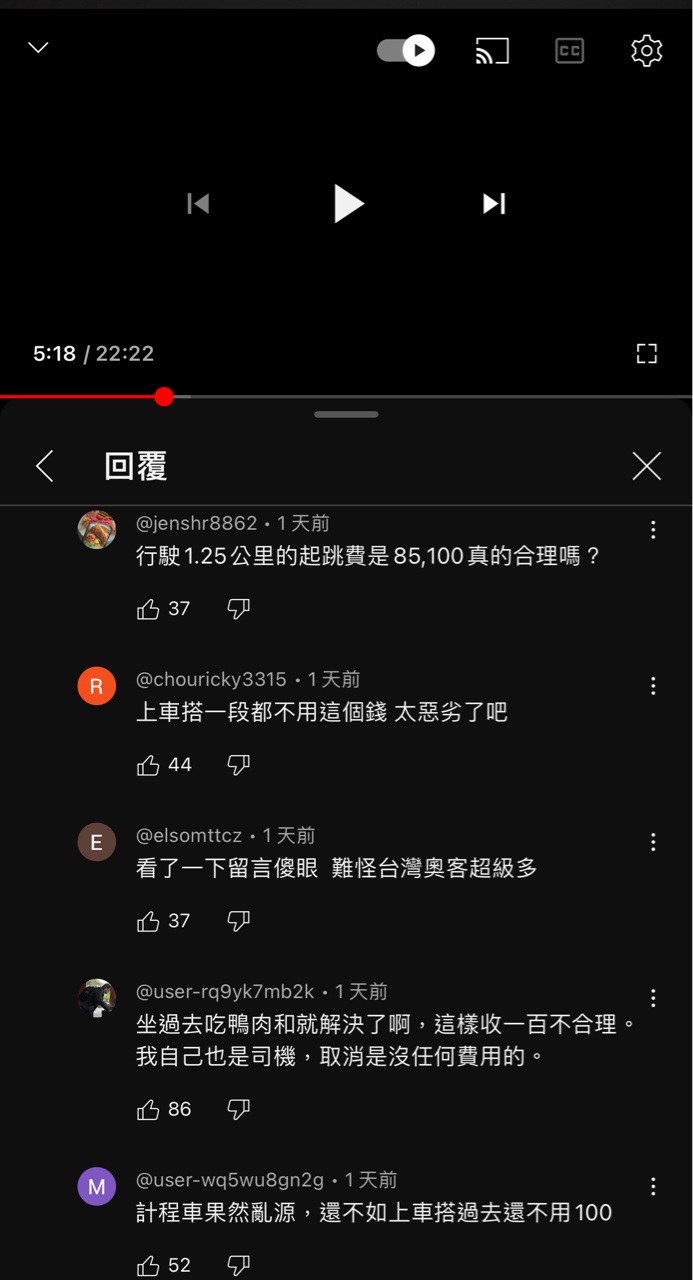Dislike the comment by @chouricky3315

238,765
